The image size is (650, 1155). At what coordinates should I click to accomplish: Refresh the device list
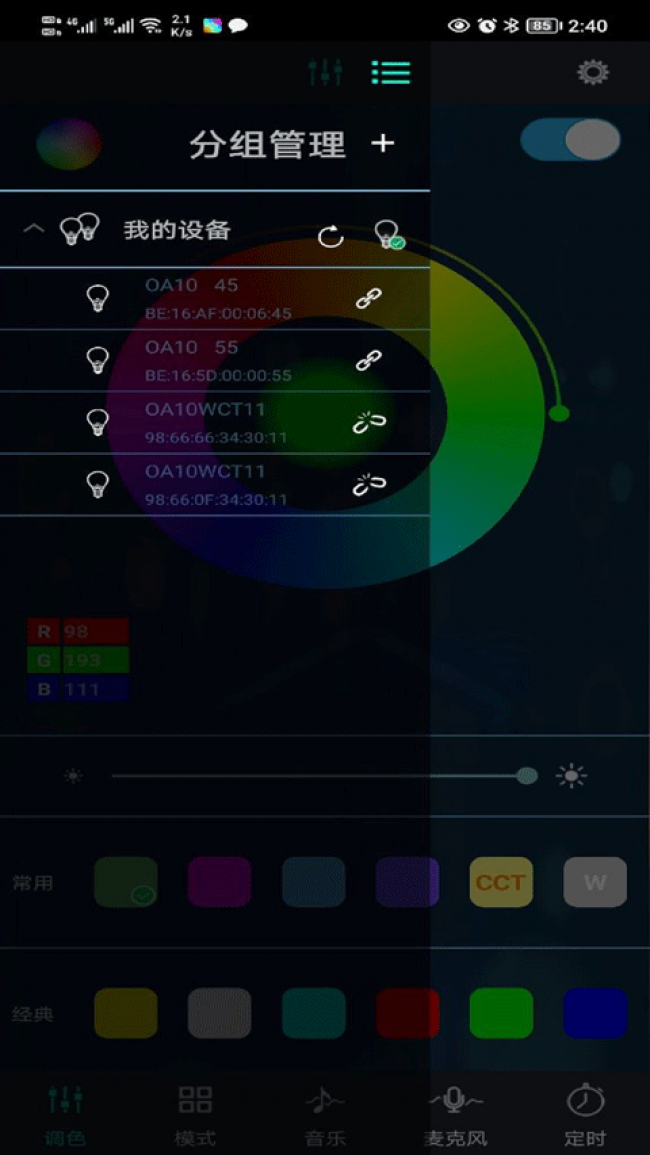coord(330,237)
